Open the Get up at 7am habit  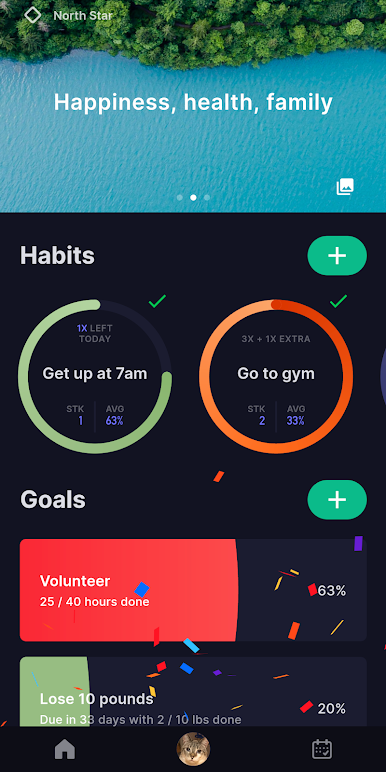click(95, 376)
